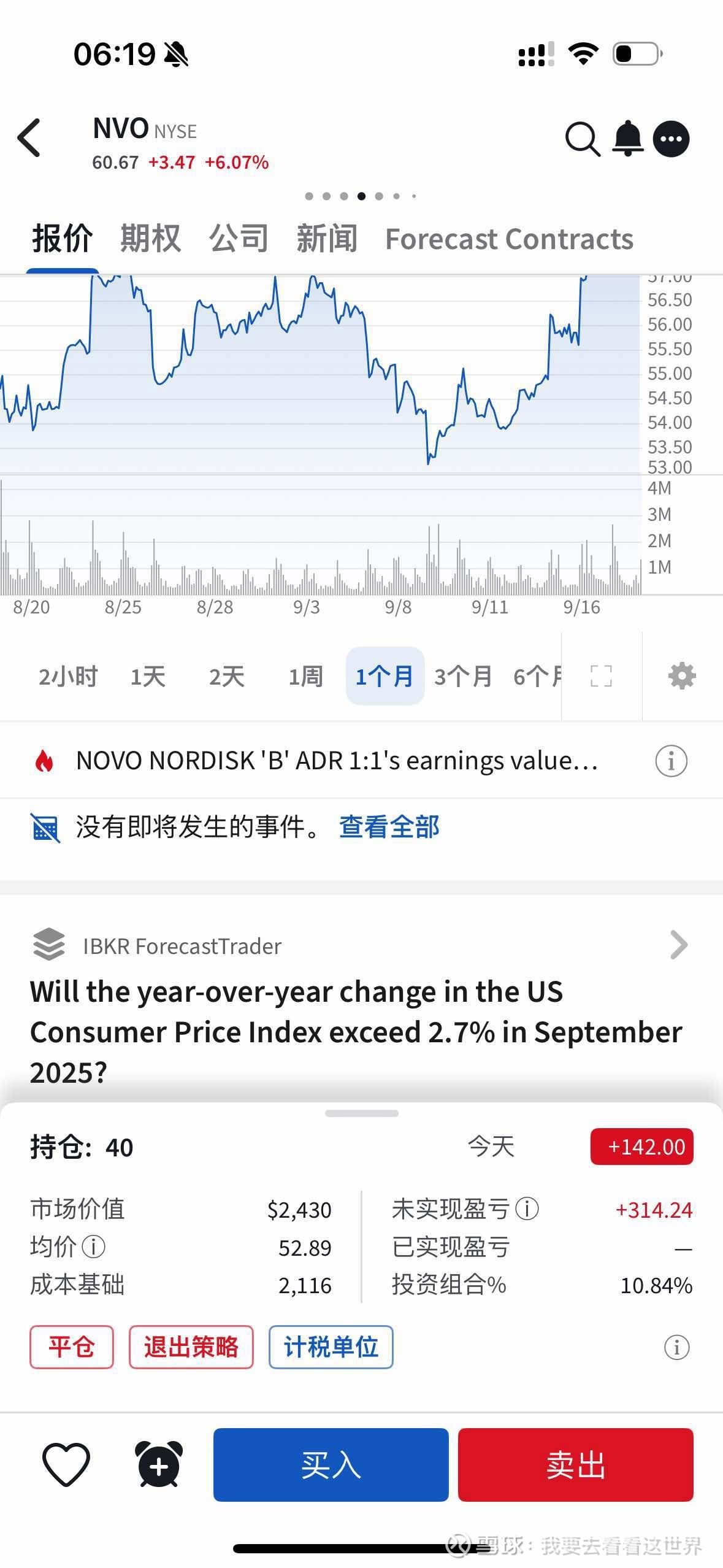The width and height of the screenshot is (723, 1568).
Task: Switch to the 公司 tab
Action: 239,239
